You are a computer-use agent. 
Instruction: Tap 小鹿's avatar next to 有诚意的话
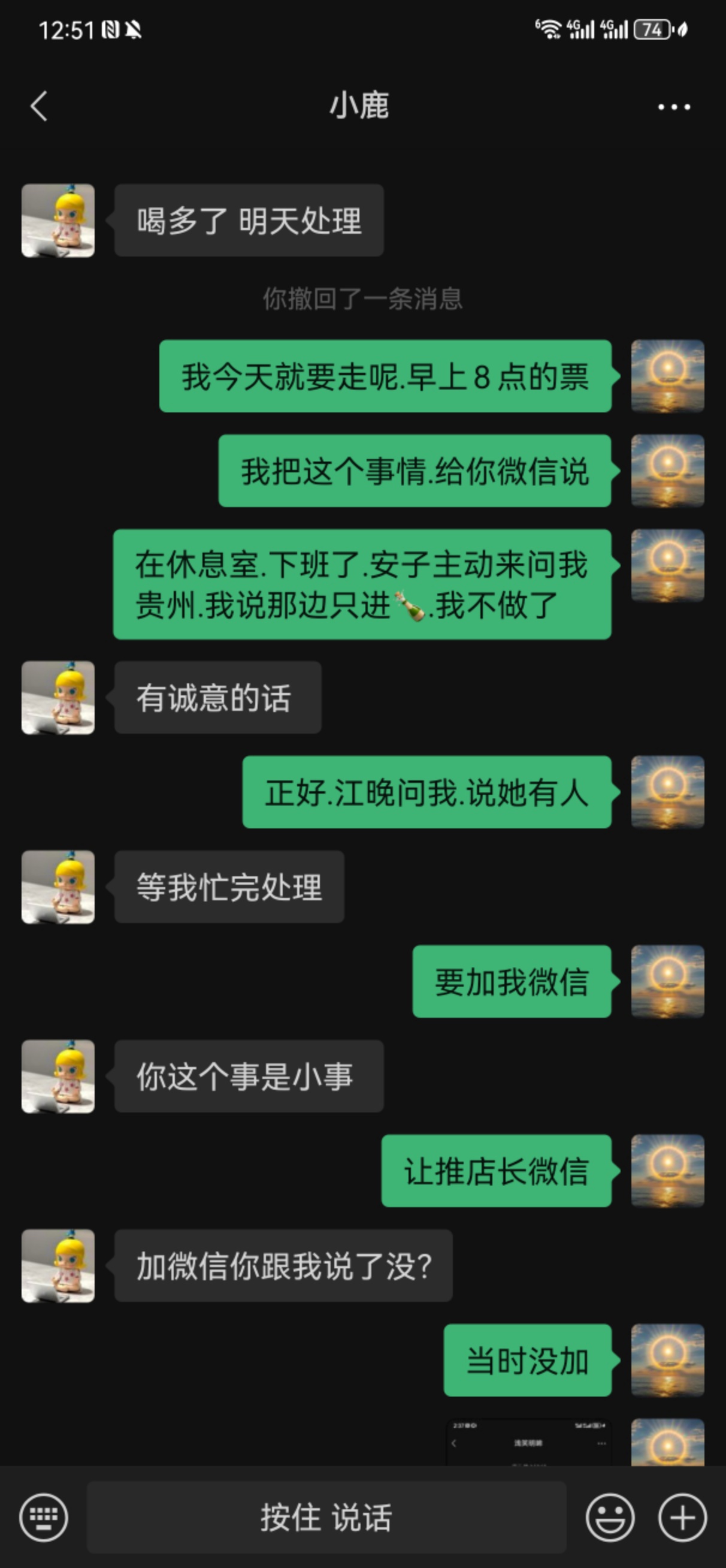pyautogui.click(x=58, y=698)
